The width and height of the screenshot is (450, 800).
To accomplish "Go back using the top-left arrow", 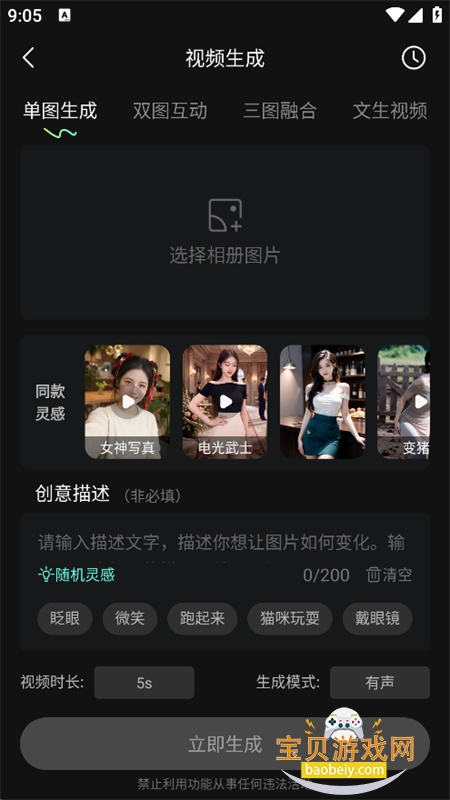I will (x=29, y=58).
